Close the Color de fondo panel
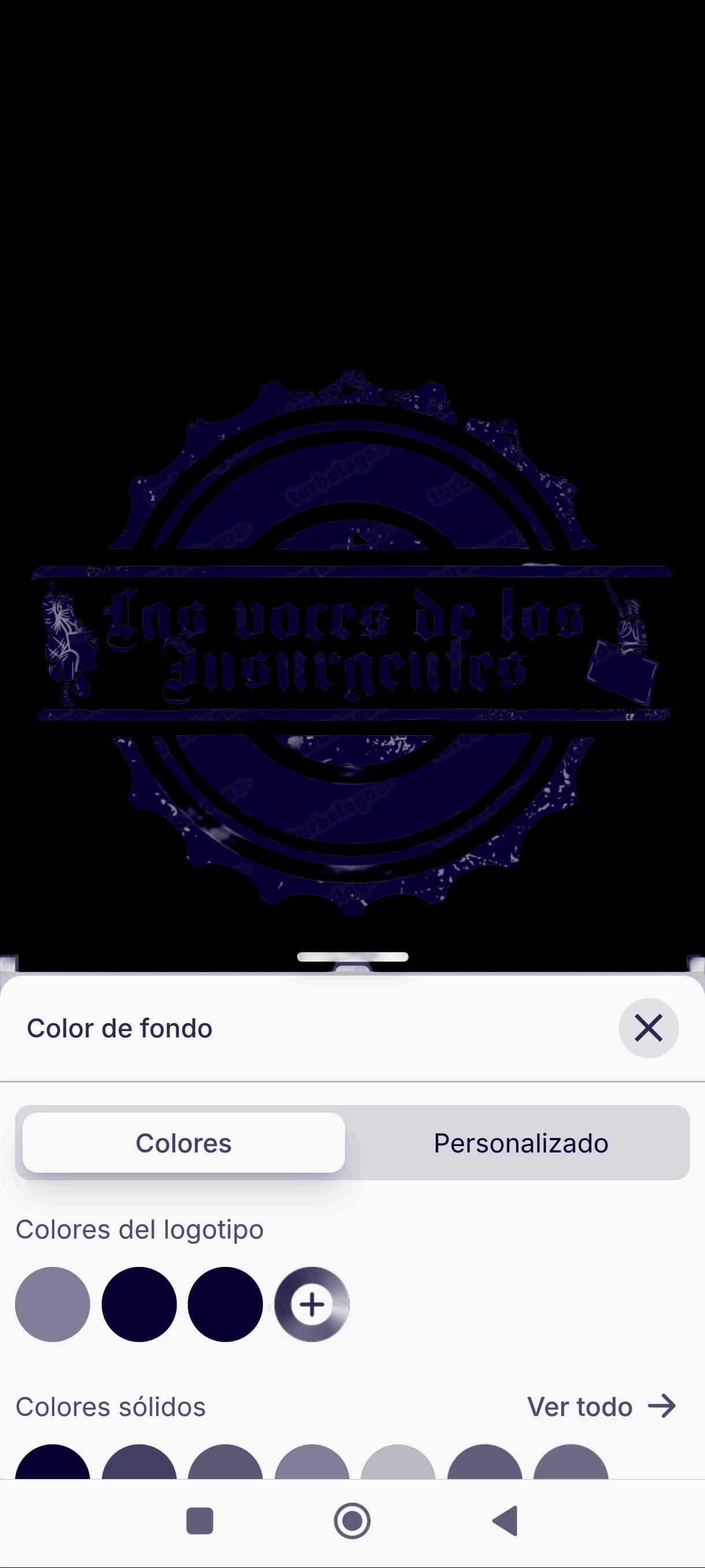705x1568 pixels. (648, 1028)
